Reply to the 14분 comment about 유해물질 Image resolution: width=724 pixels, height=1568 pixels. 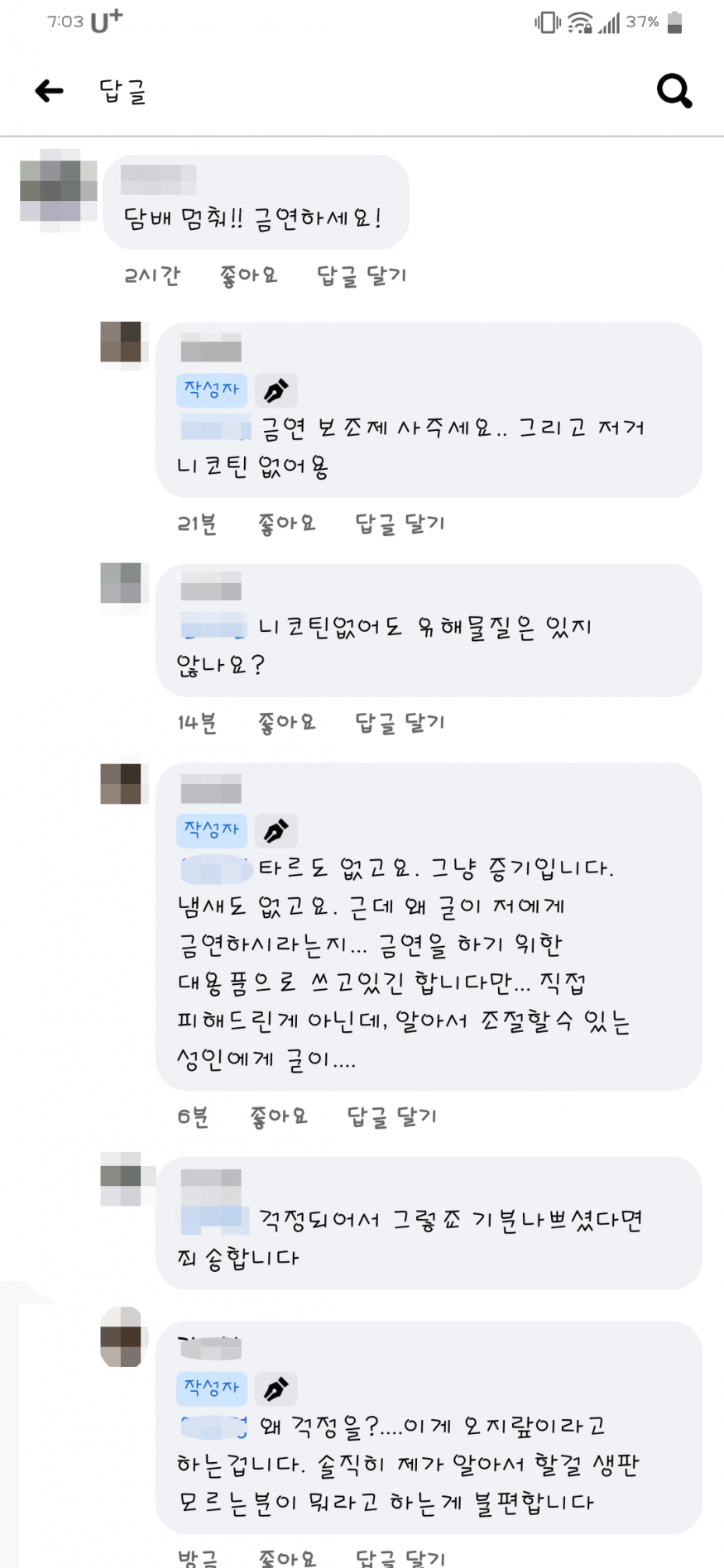[x=400, y=723]
